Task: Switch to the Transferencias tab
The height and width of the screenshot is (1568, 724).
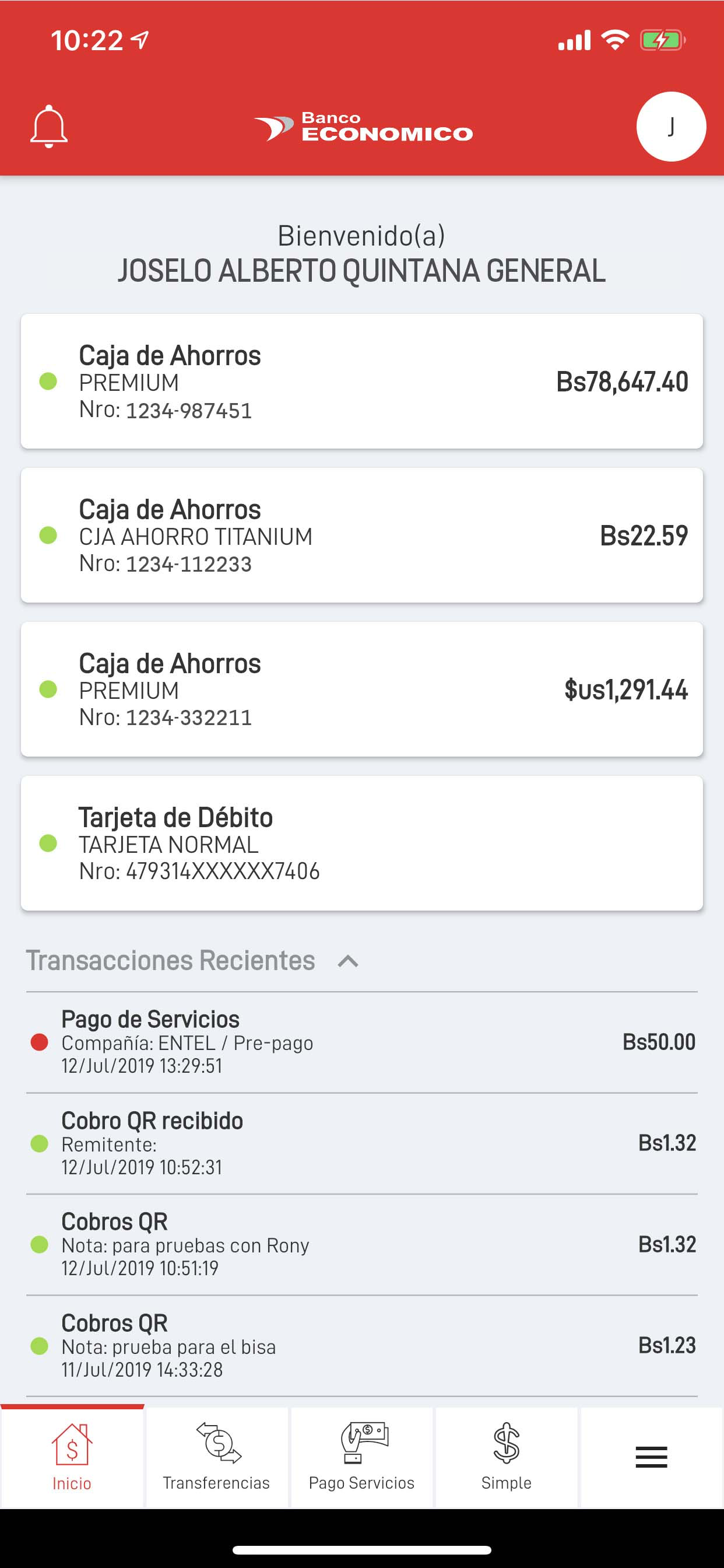Action: (x=217, y=1457)
